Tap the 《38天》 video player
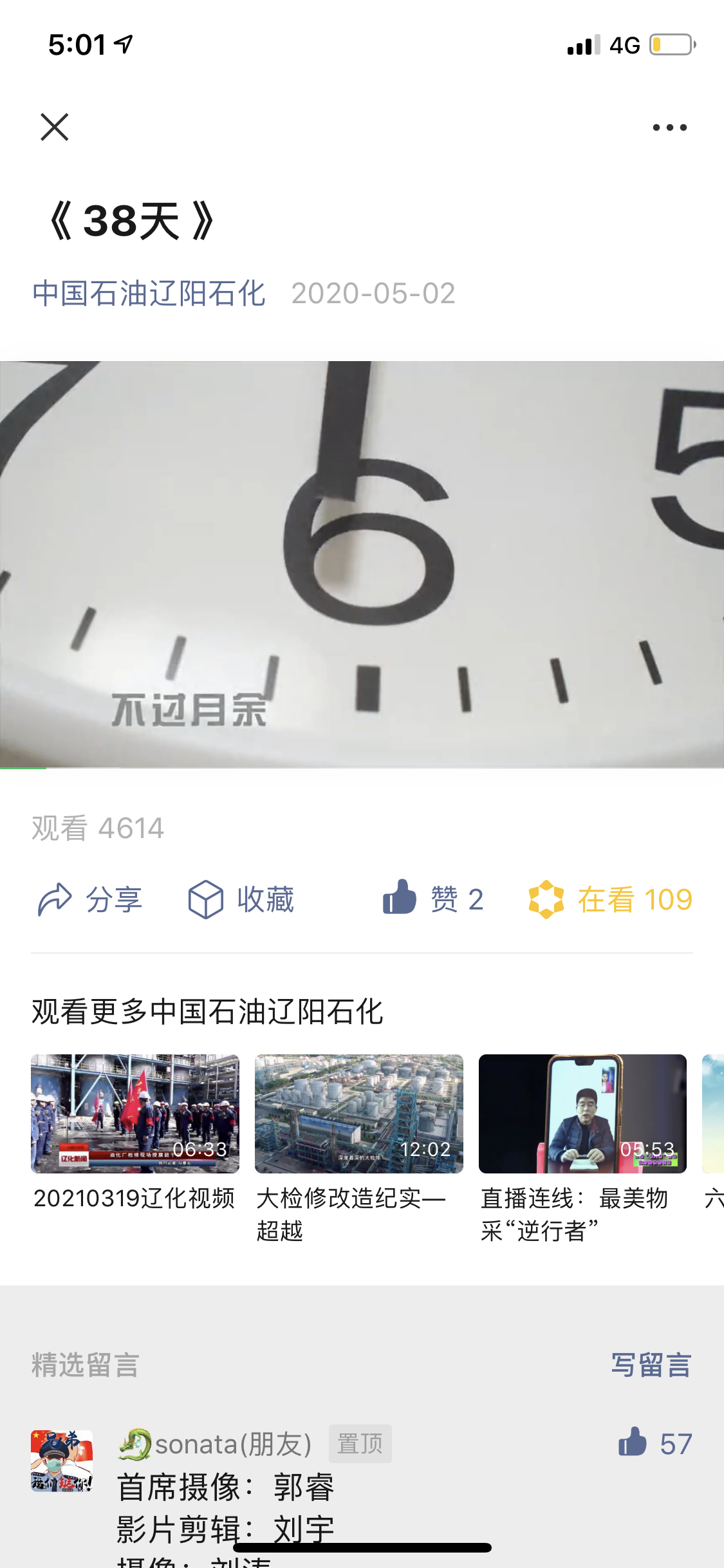This screenshot has height=1568, width=724. 362,565
